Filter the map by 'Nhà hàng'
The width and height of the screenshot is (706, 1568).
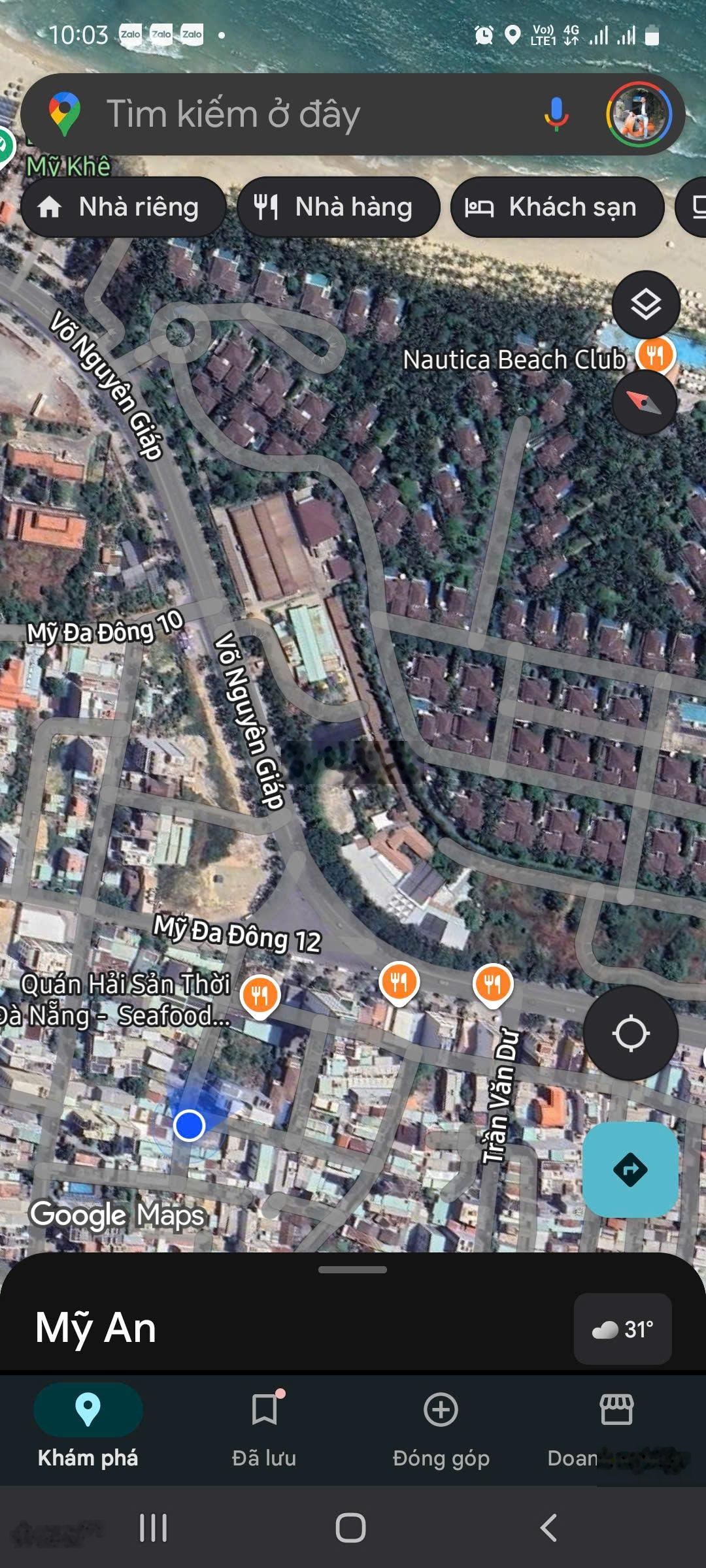click(x=337, y=207)
